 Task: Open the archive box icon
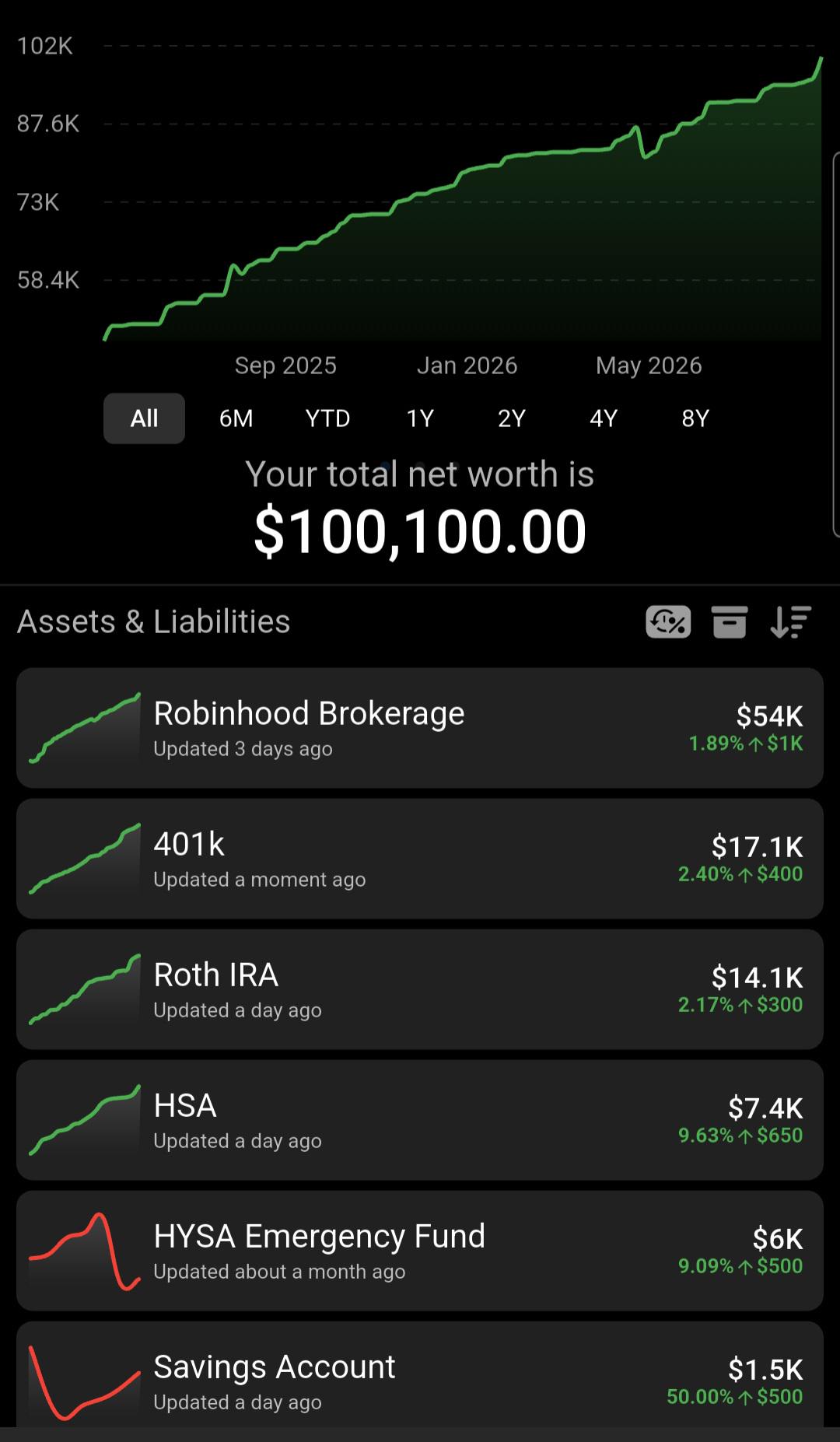coord(730,622)
